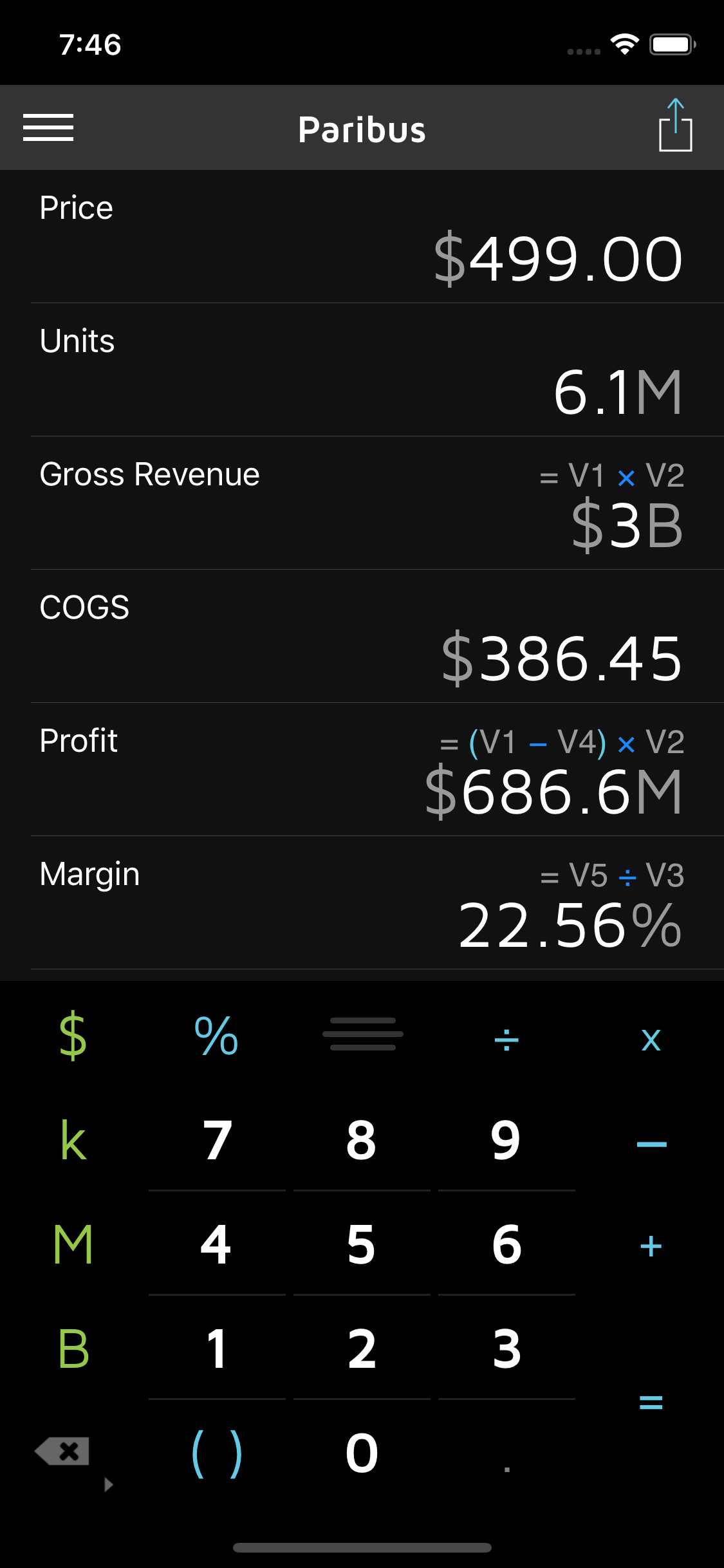The height and width of the screenshot is (1568, 724).
Task: Share the Paribus sheet
Action: tap(675, 126)
